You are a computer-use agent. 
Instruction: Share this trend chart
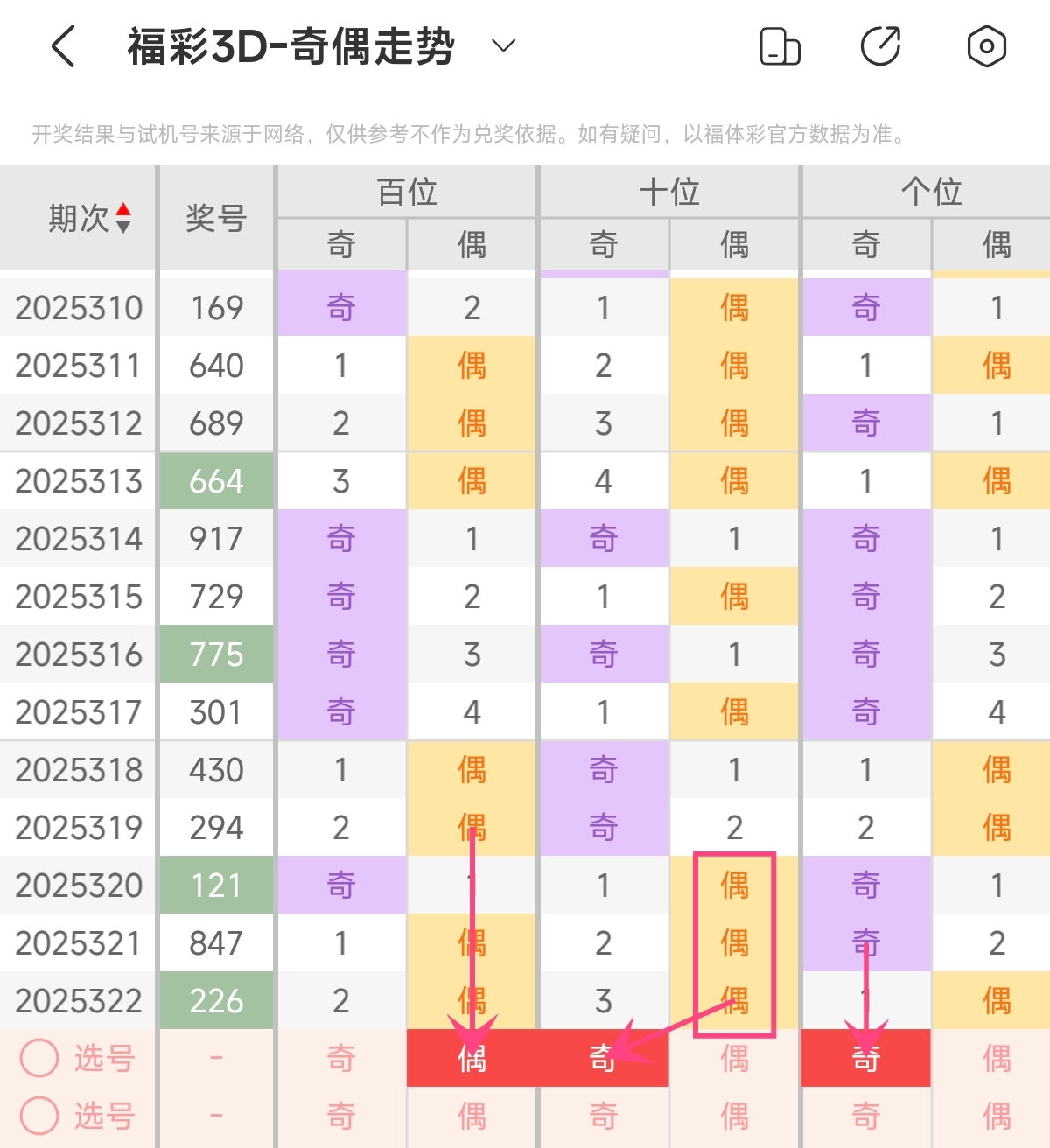click(x=881, y=46)
